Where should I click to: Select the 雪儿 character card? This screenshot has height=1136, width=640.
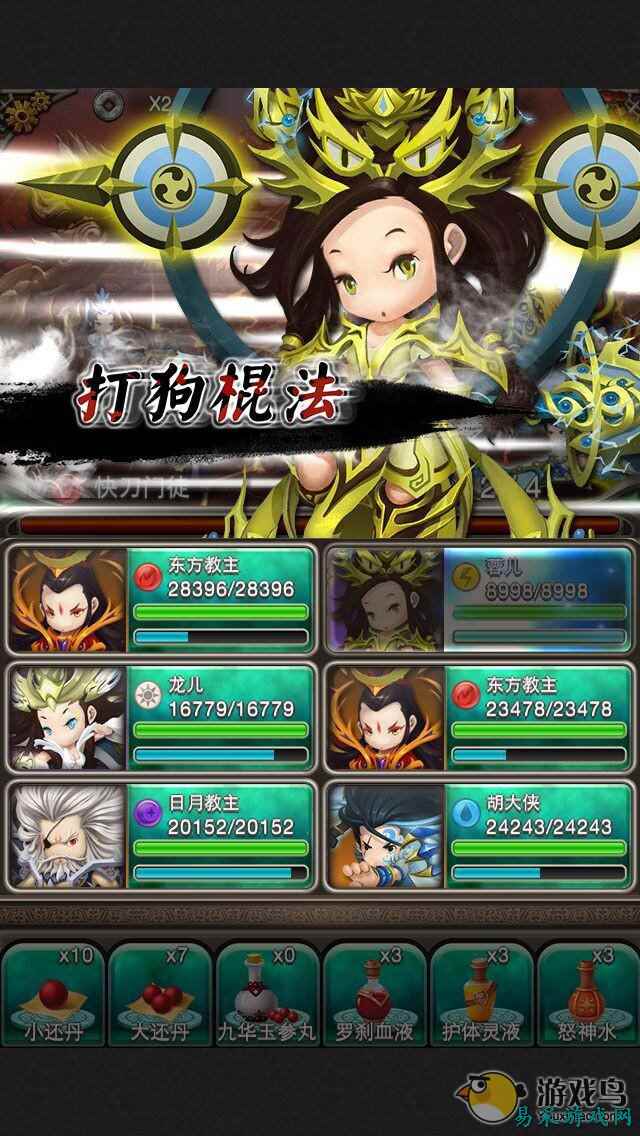pos(480,599)
